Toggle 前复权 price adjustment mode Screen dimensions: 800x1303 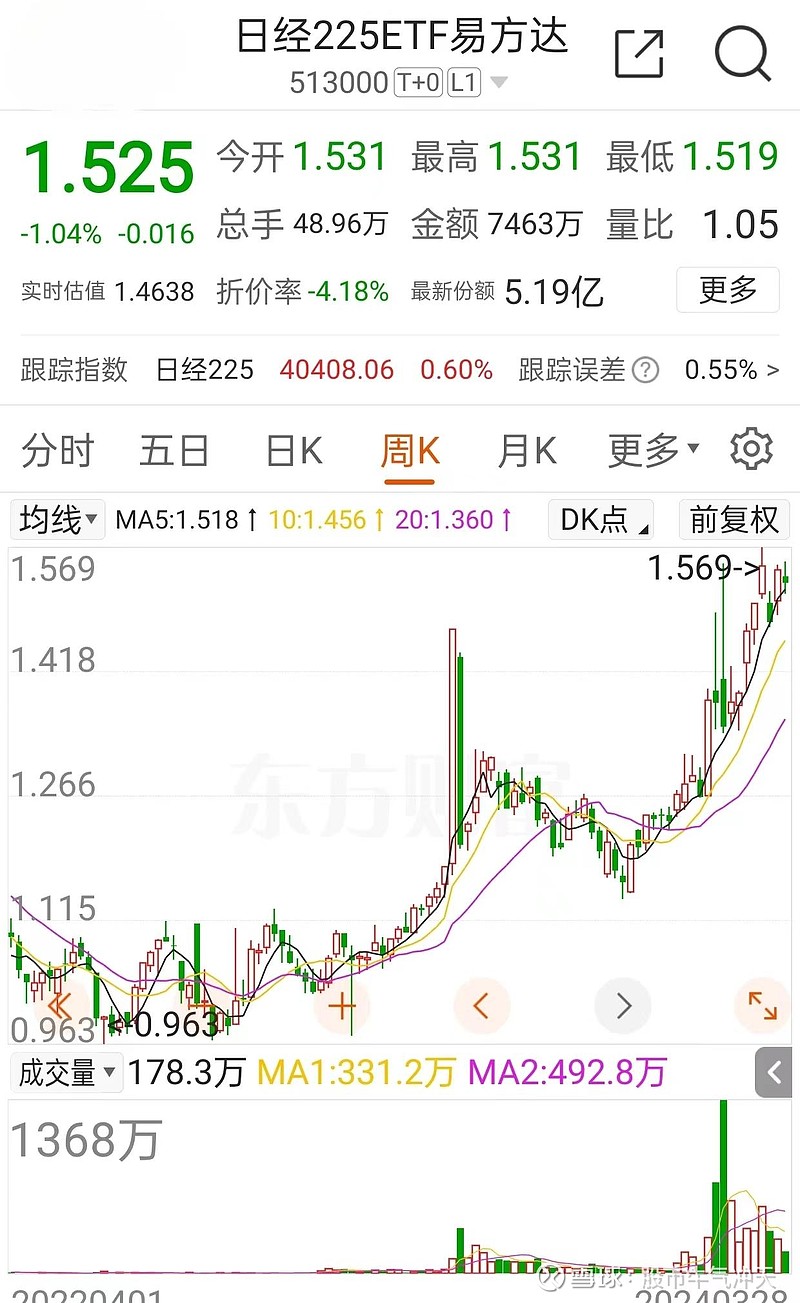coord(734,520)
